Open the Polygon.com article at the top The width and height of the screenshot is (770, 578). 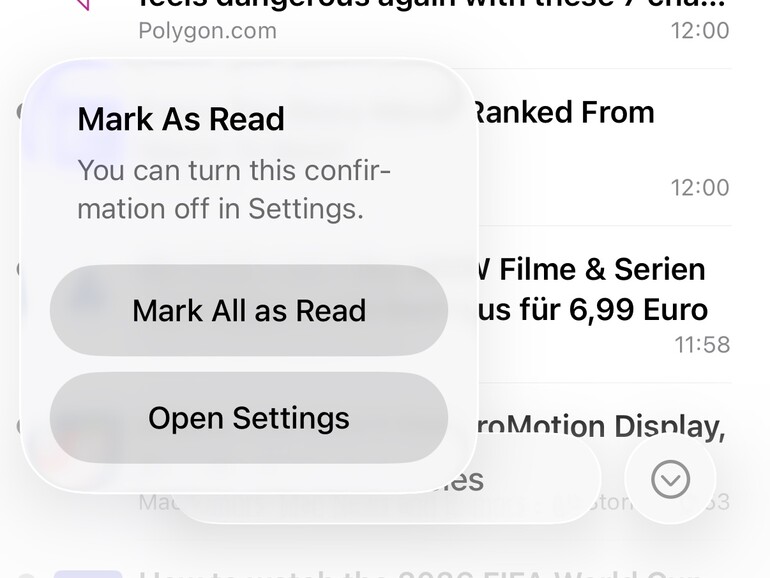tap(432, 22)
